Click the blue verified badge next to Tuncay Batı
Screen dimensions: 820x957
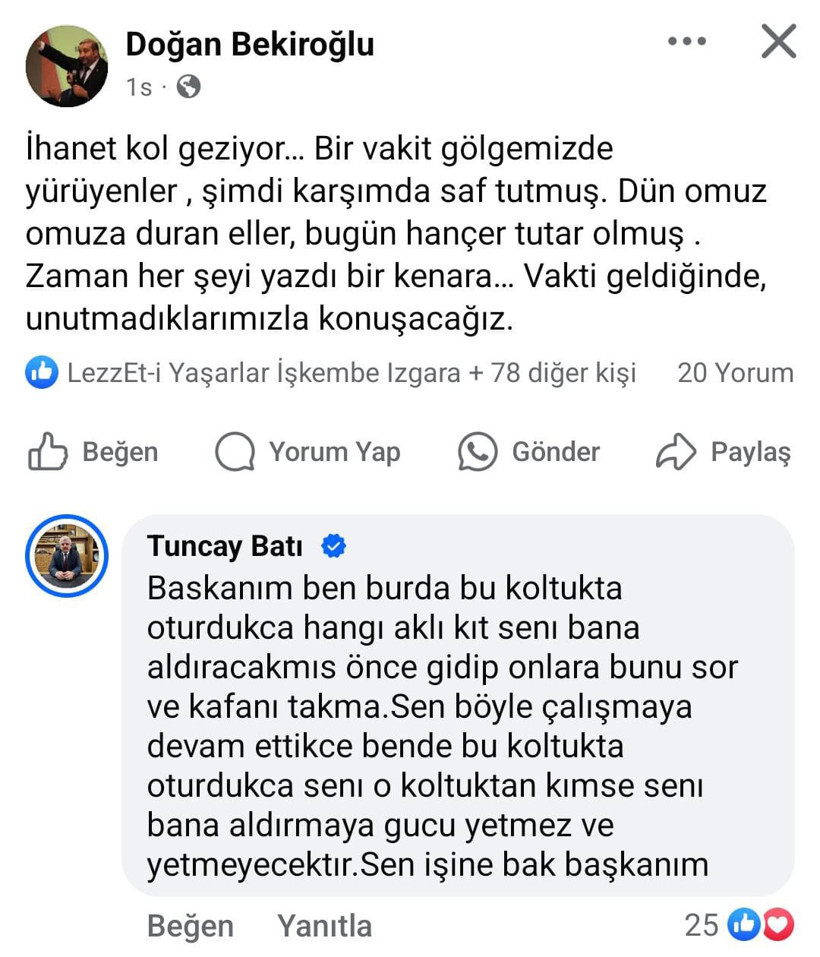point(335,546)
